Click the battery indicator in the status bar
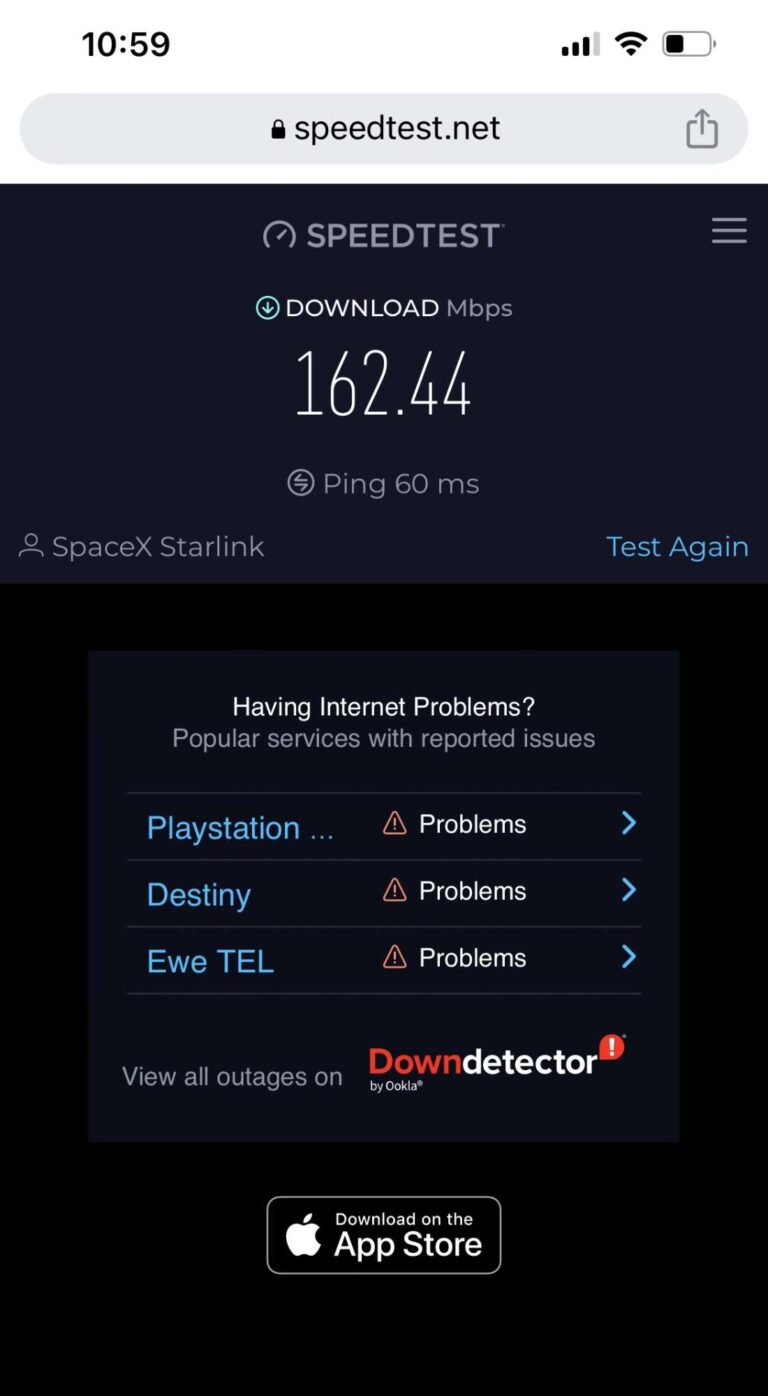The height and width of the screenshot is (1396, 768). (688, 42)
